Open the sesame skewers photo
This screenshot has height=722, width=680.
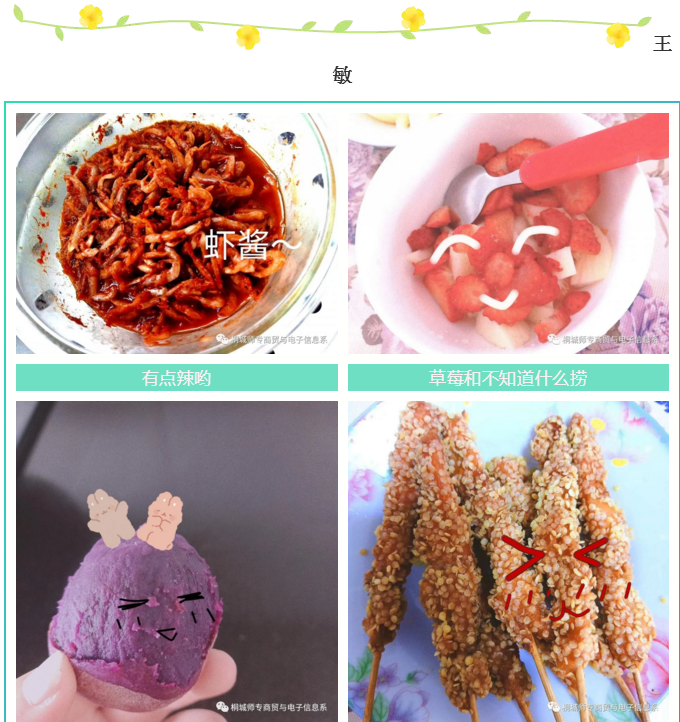[x=508, y=560]
